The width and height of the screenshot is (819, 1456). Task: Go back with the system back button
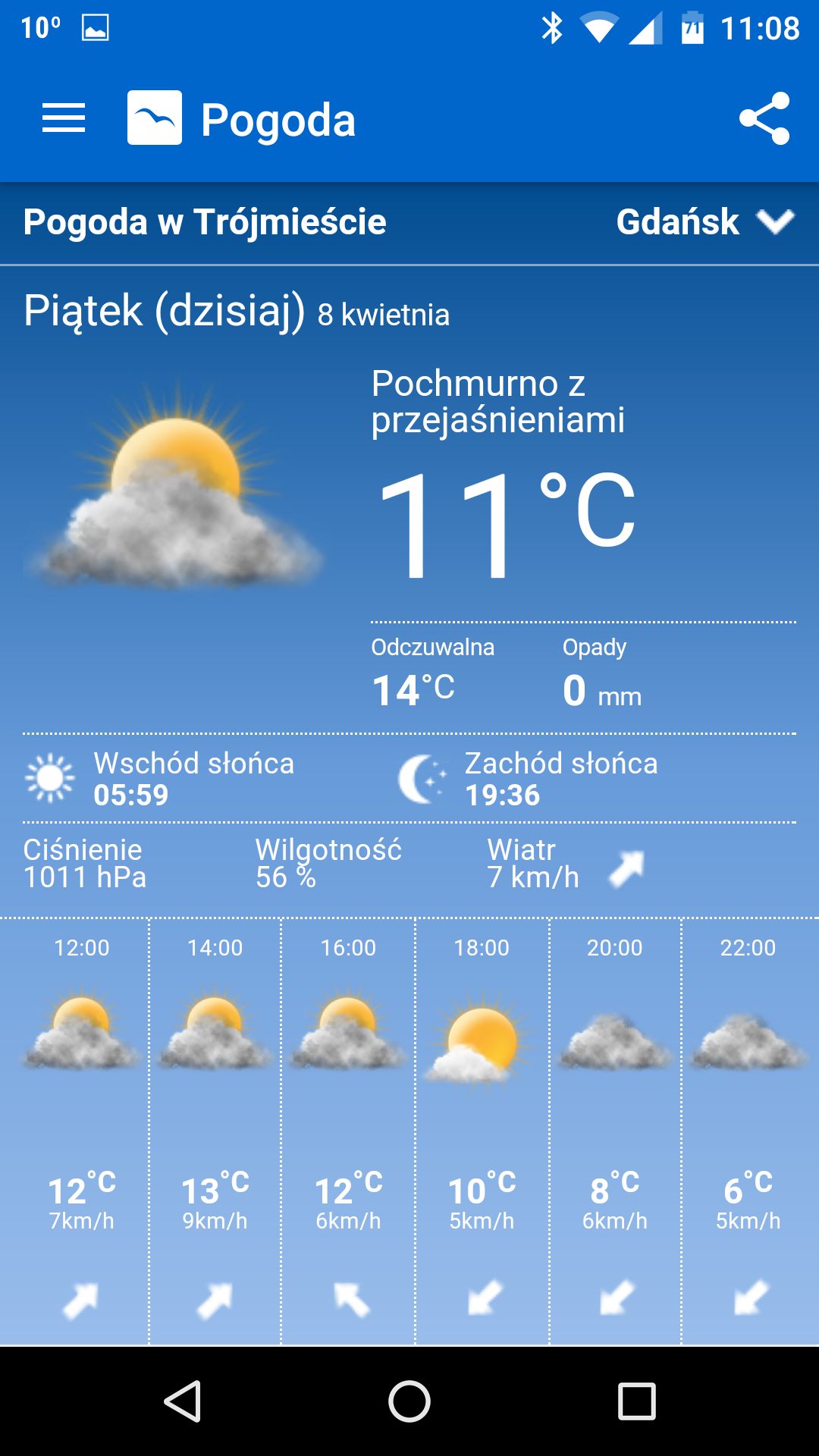pyautogui.click(x=183, y=1401)
